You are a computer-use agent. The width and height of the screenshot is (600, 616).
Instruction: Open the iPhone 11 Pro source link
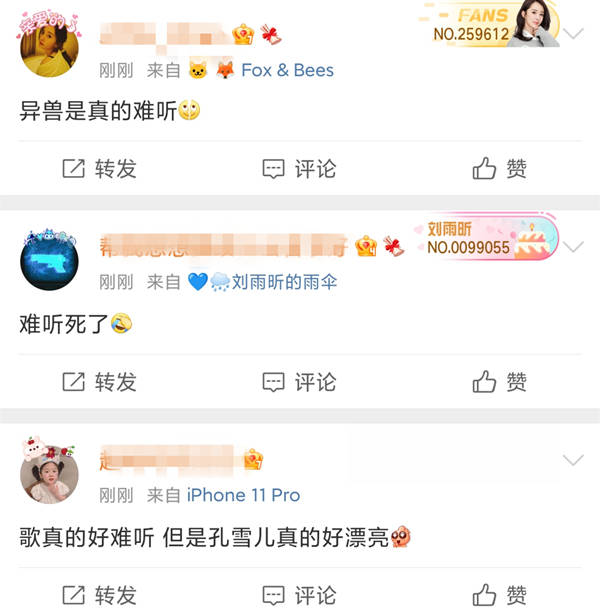pos(243,495)
